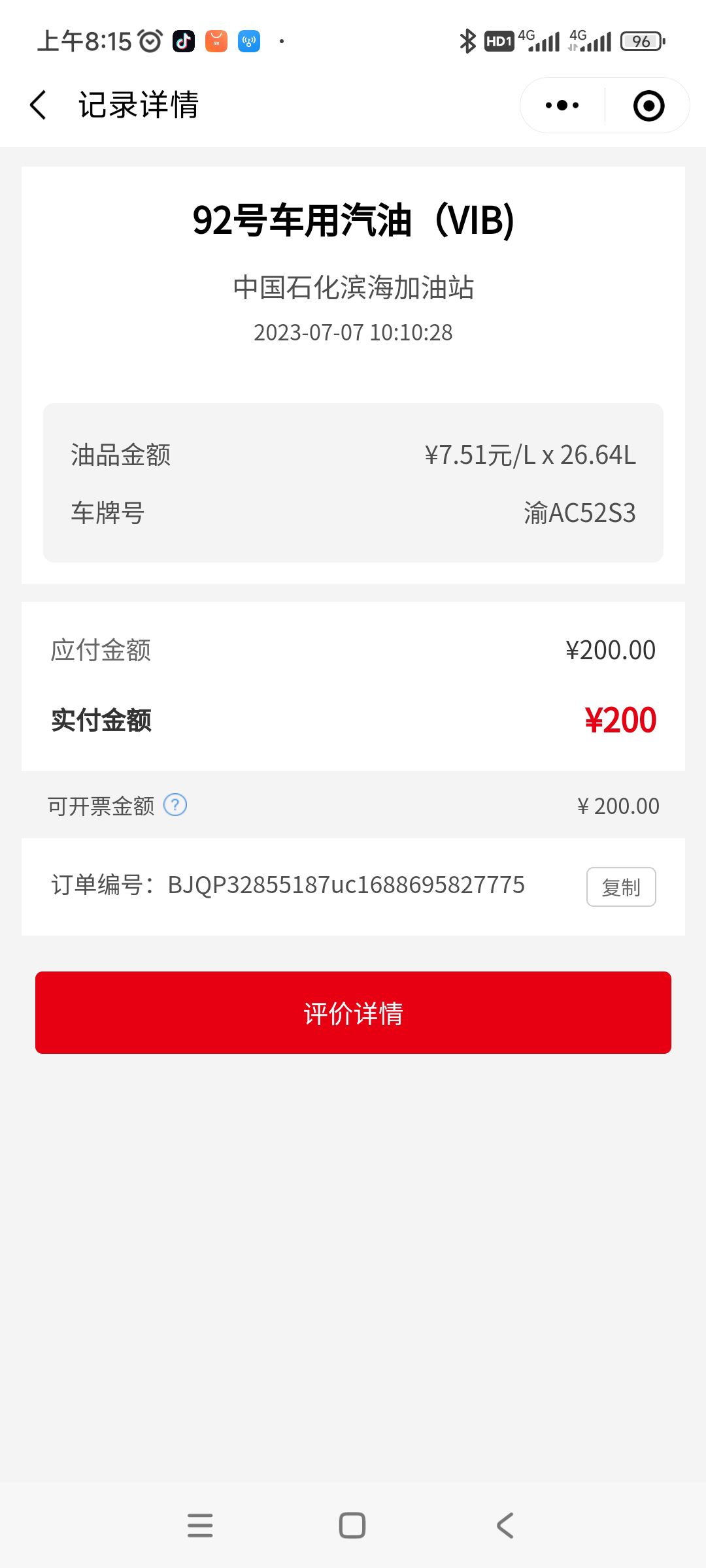Tap the help icon beside 可开票金额
The height and width of the screenshot is (1568, 706).
175,805
